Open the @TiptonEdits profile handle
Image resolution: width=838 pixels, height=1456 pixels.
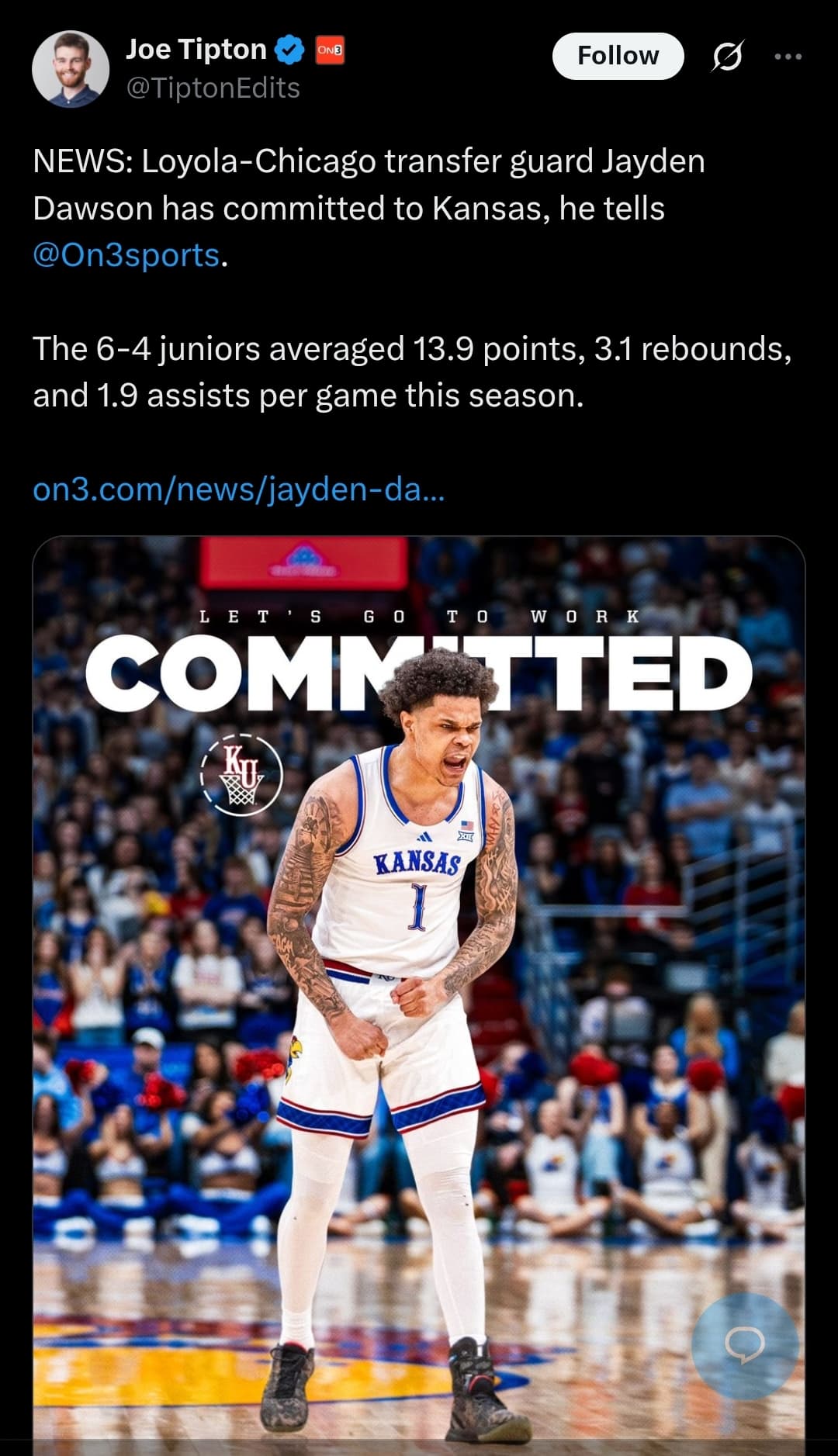(x=213, y=88)
